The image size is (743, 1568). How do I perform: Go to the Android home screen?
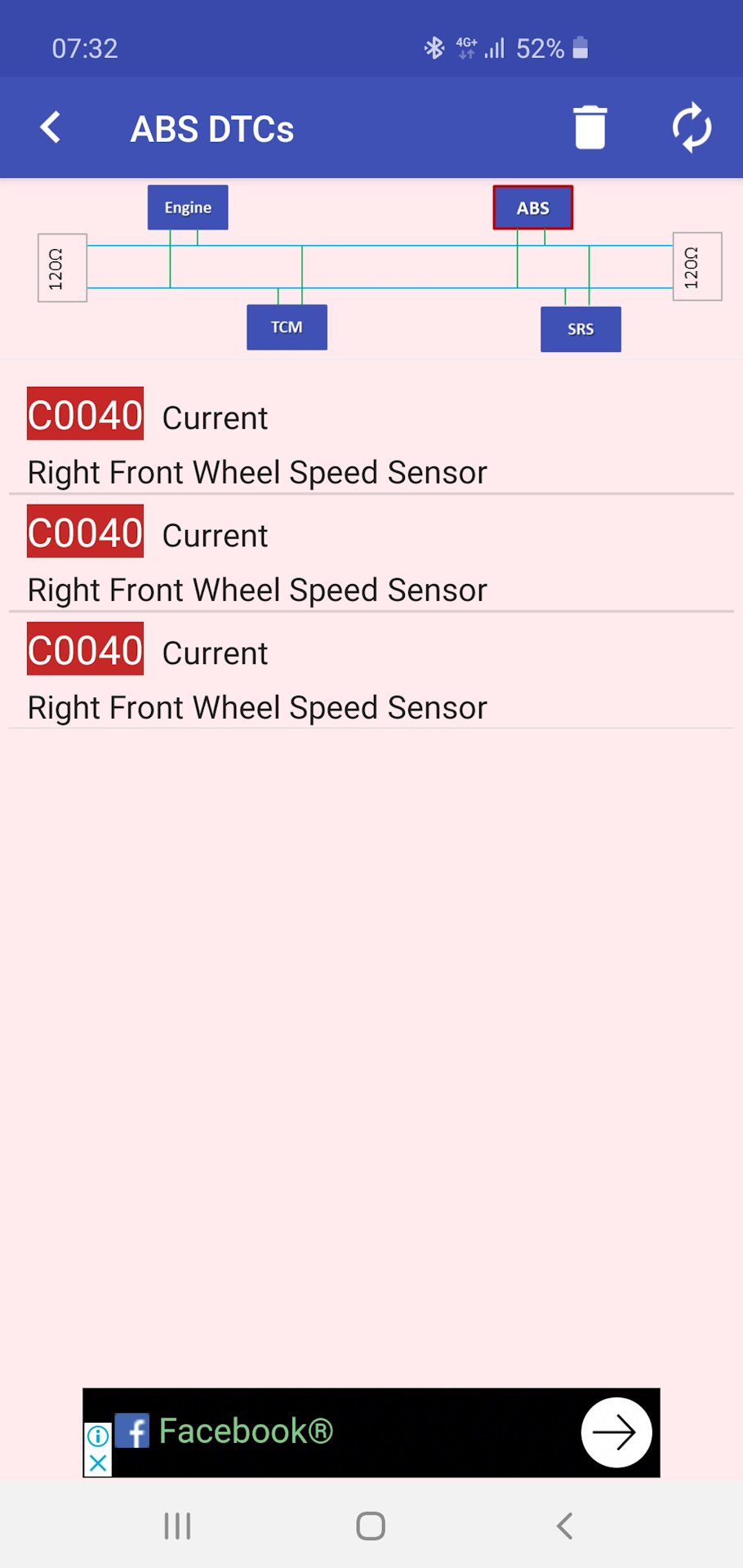tap(371, 1526)
